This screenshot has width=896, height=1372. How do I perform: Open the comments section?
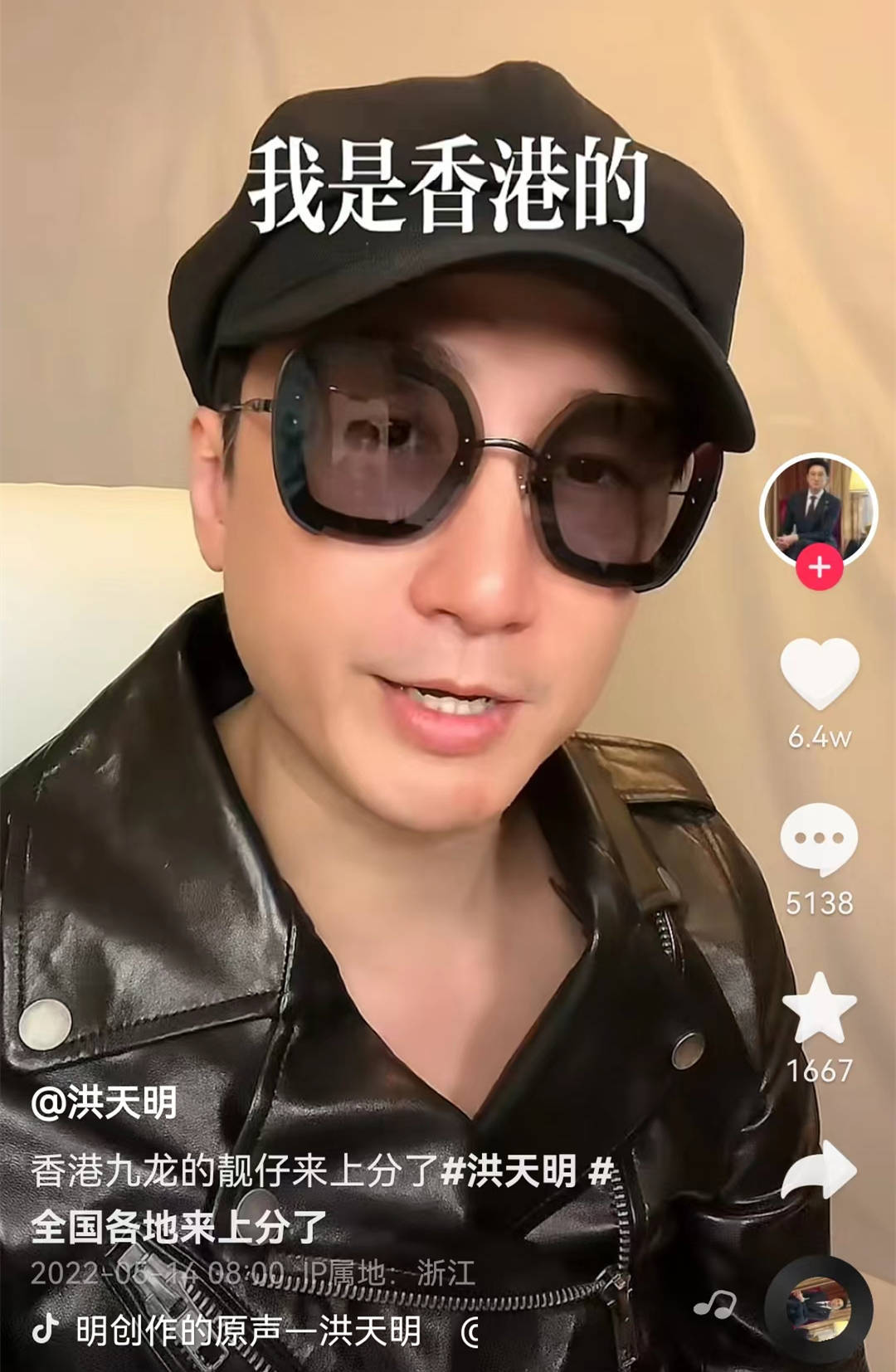[819, 839]
